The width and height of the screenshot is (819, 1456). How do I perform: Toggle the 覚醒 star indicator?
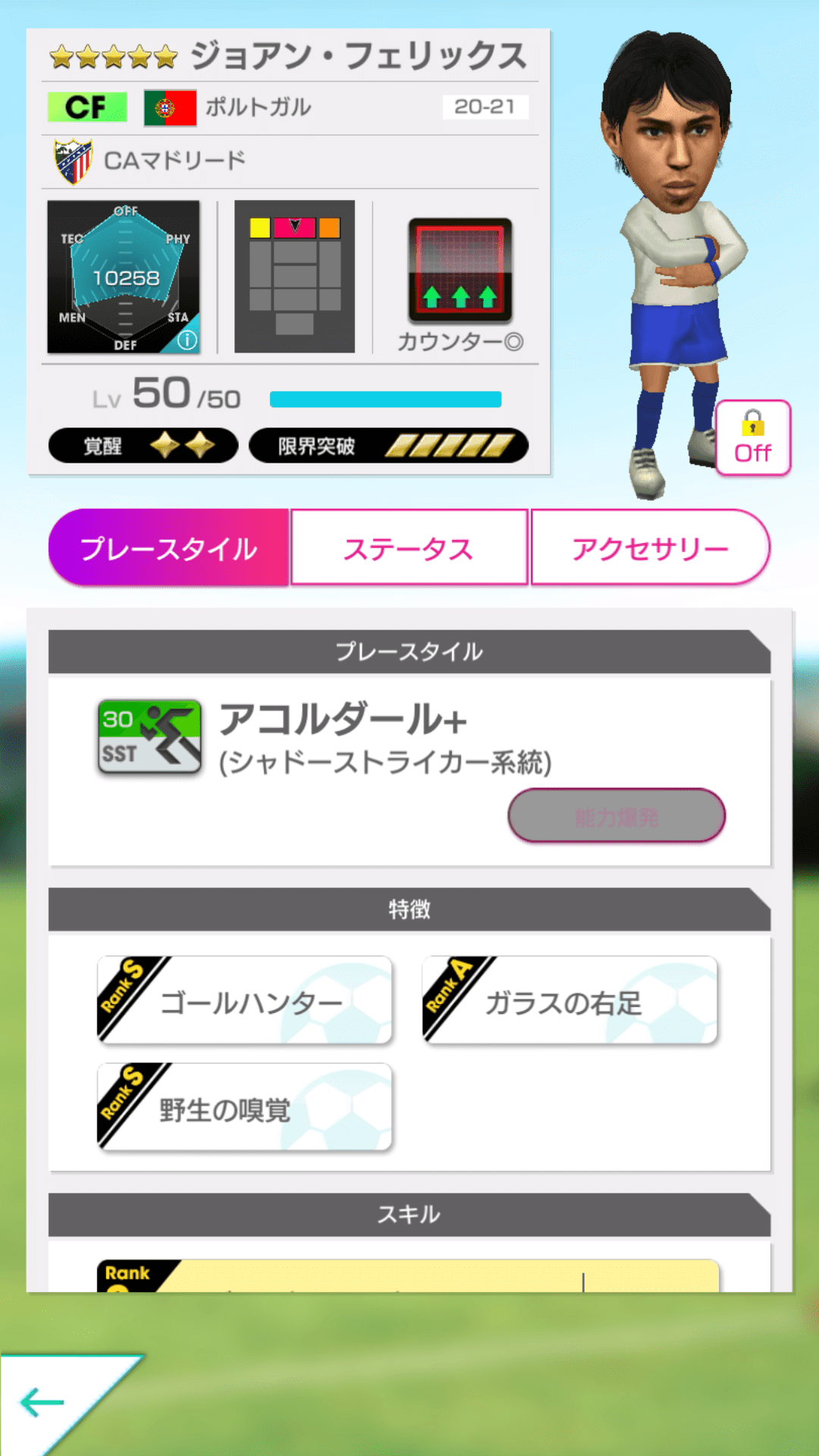[143, 446]
